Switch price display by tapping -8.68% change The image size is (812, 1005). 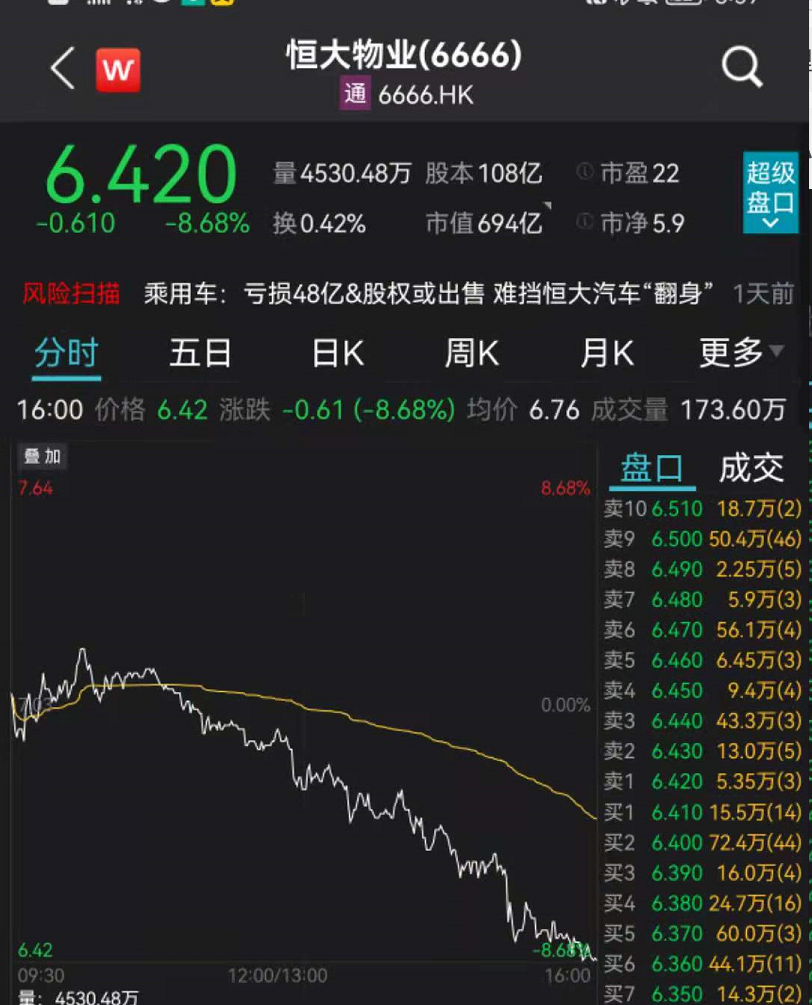coord(207,224)
